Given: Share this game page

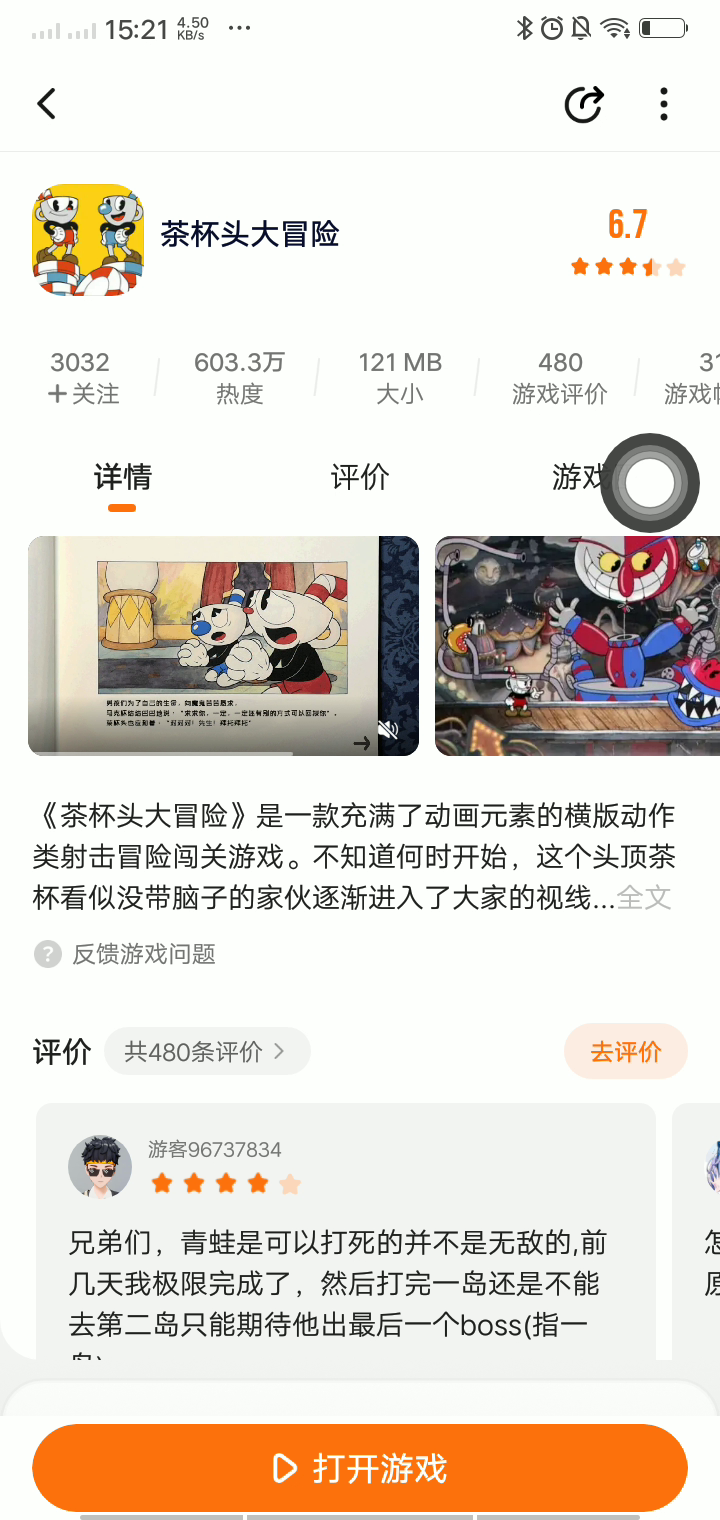Looking at the screenshot, I should 583,104.
